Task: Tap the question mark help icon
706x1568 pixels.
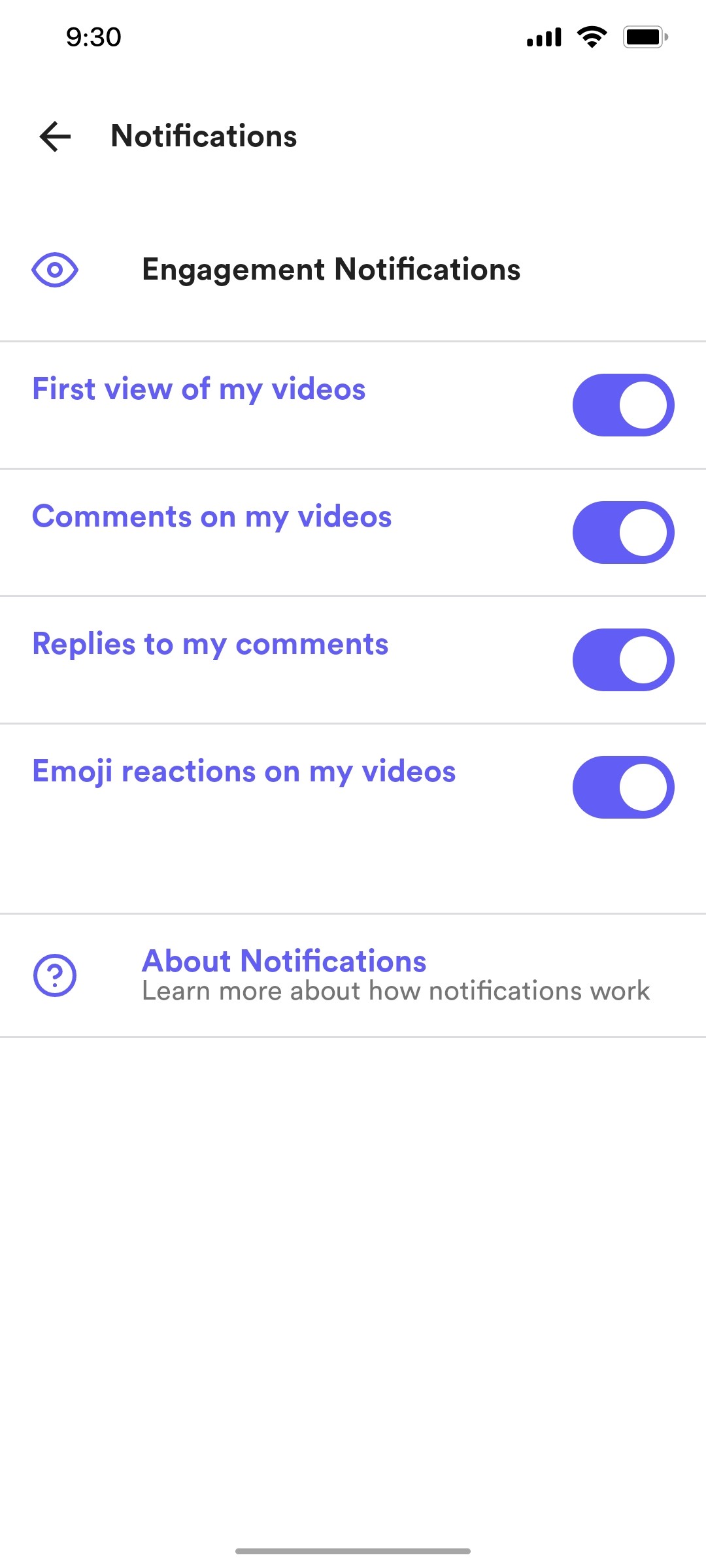Action: [55, 975]
